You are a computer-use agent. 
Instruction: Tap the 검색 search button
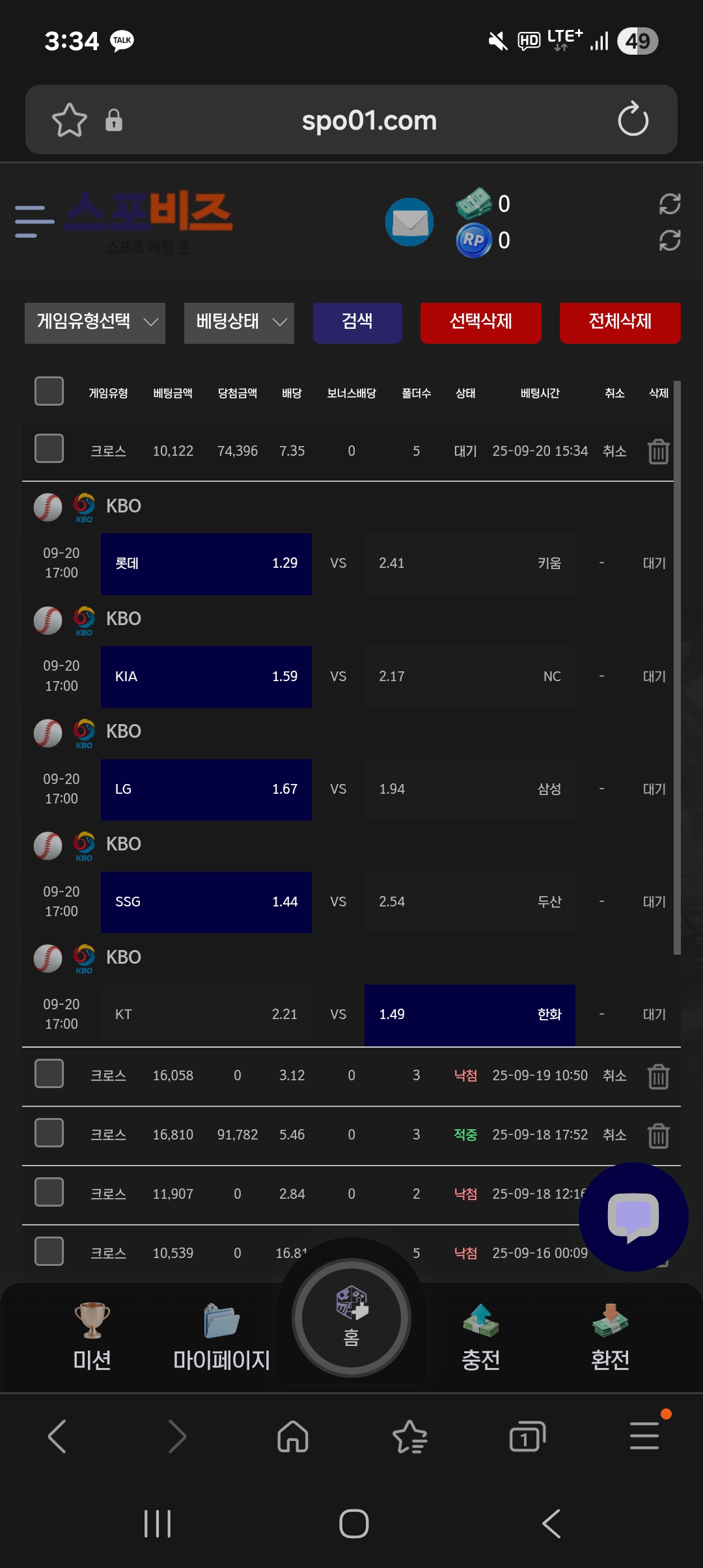point(357,322)
